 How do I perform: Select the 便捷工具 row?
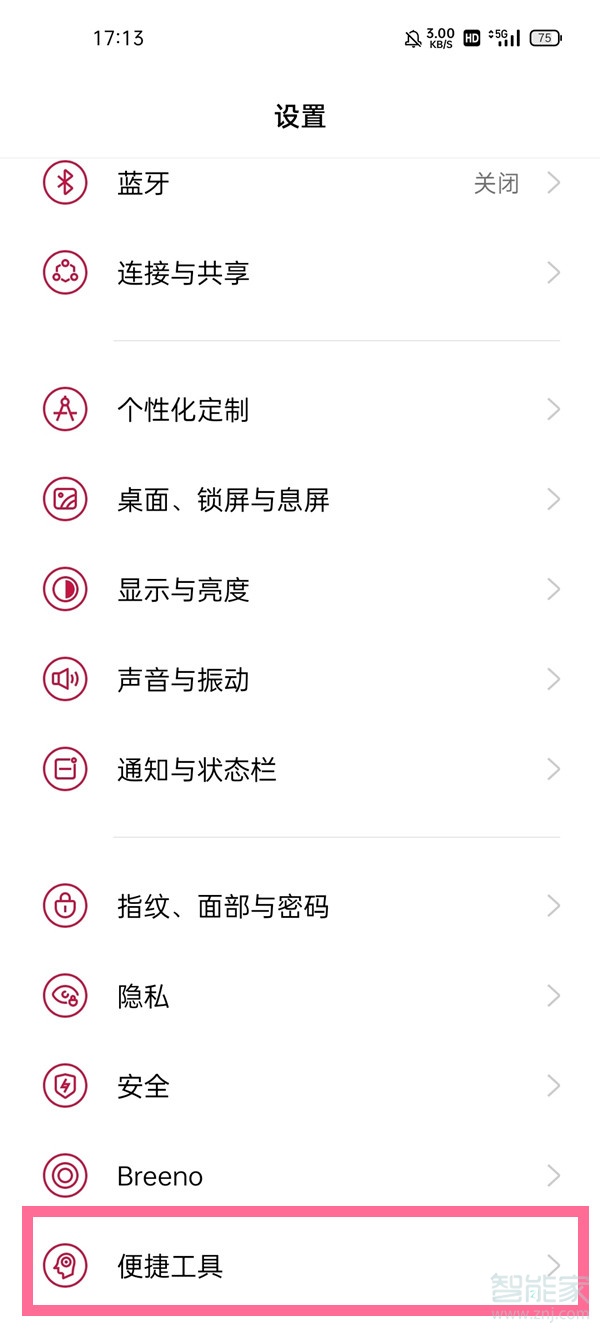tap(300, 1266)
